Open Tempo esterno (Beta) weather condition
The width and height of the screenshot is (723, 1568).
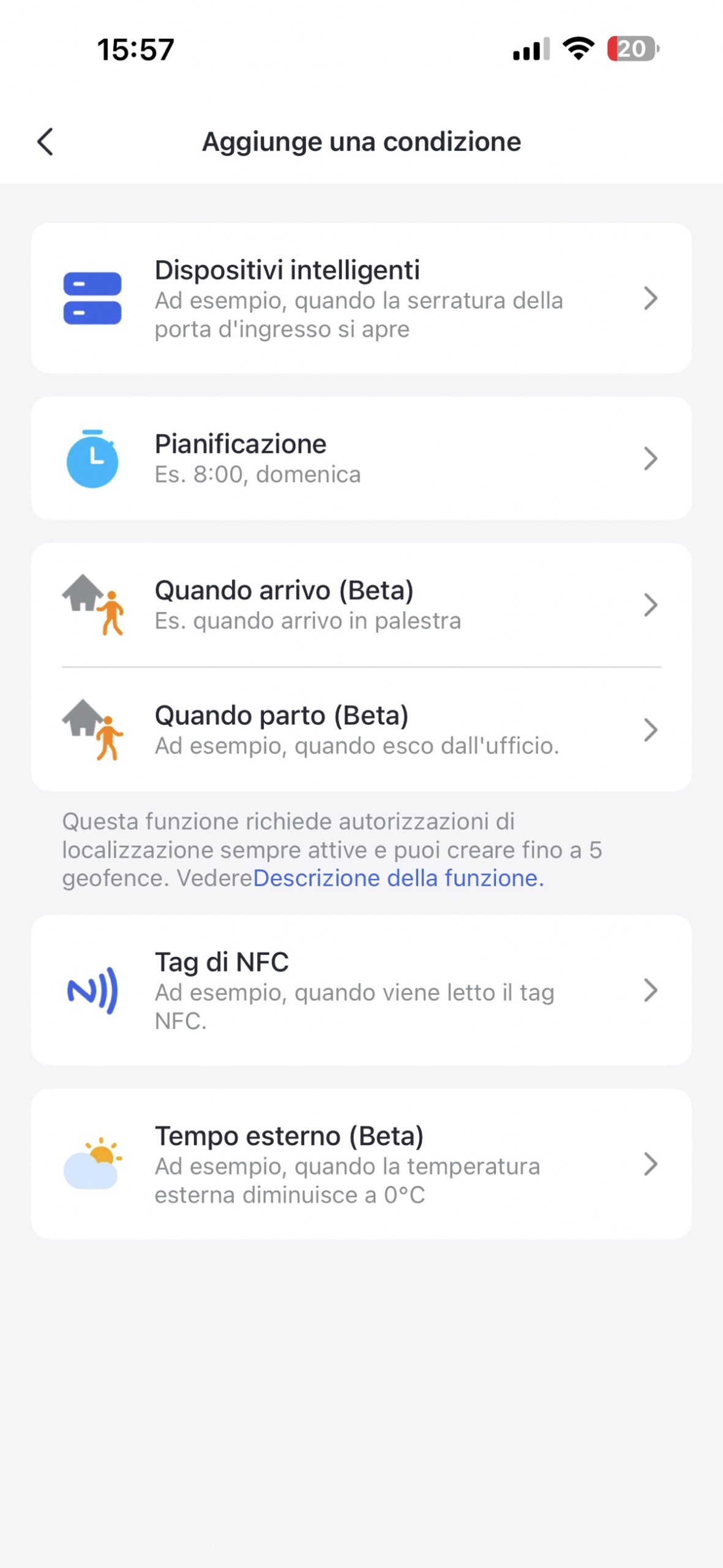361,1164
